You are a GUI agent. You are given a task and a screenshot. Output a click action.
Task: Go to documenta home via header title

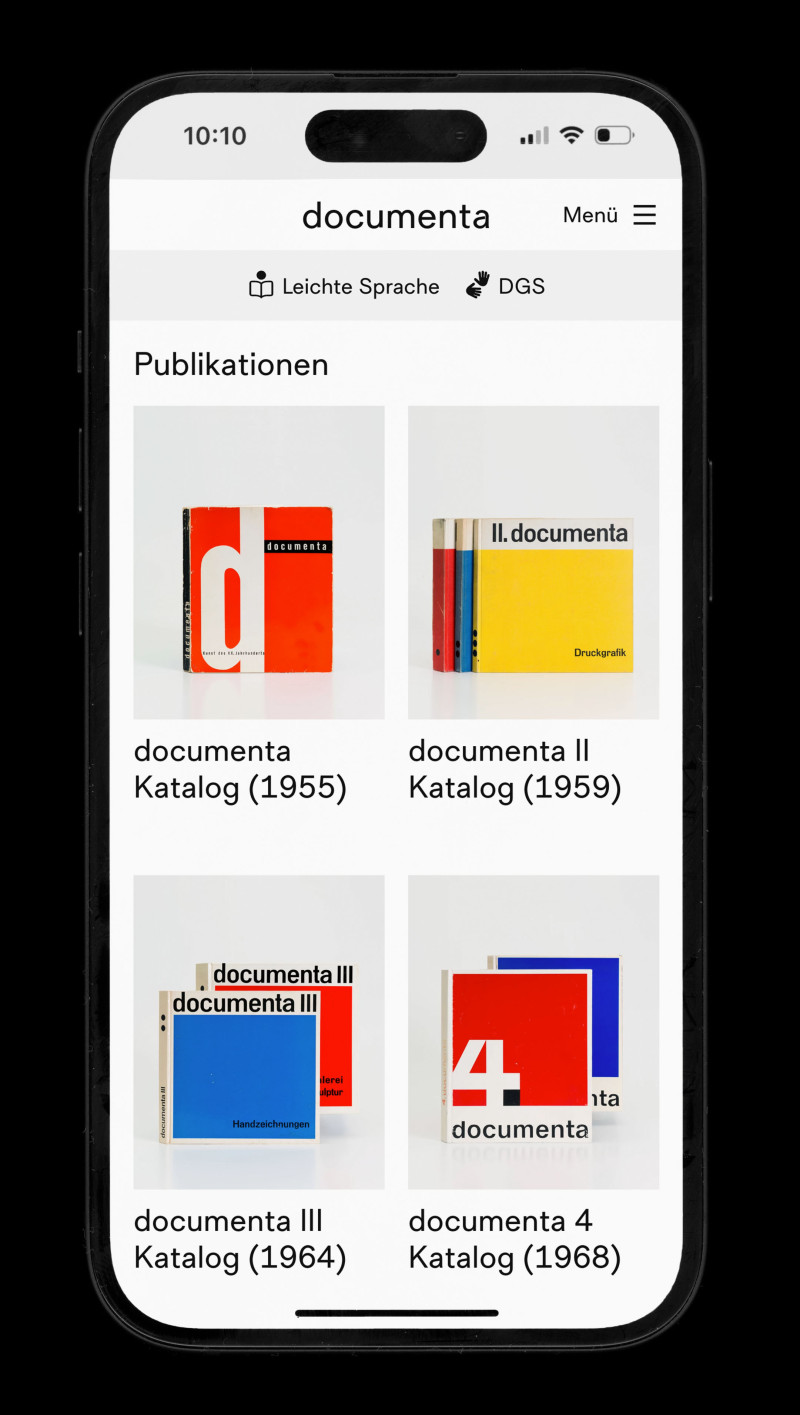tap(396, 216)
